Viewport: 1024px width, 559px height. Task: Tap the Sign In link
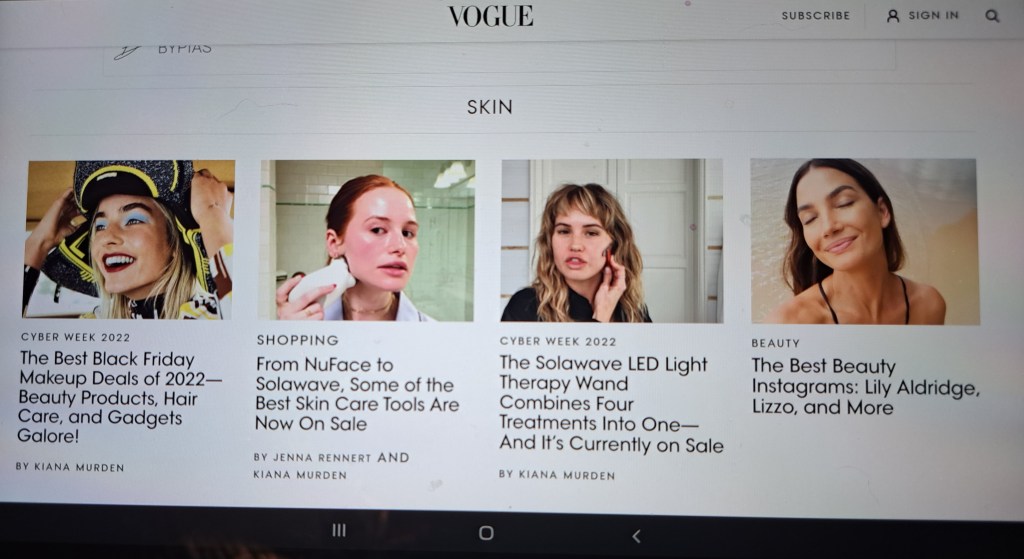pyautogui.click(x=922, y=16)
